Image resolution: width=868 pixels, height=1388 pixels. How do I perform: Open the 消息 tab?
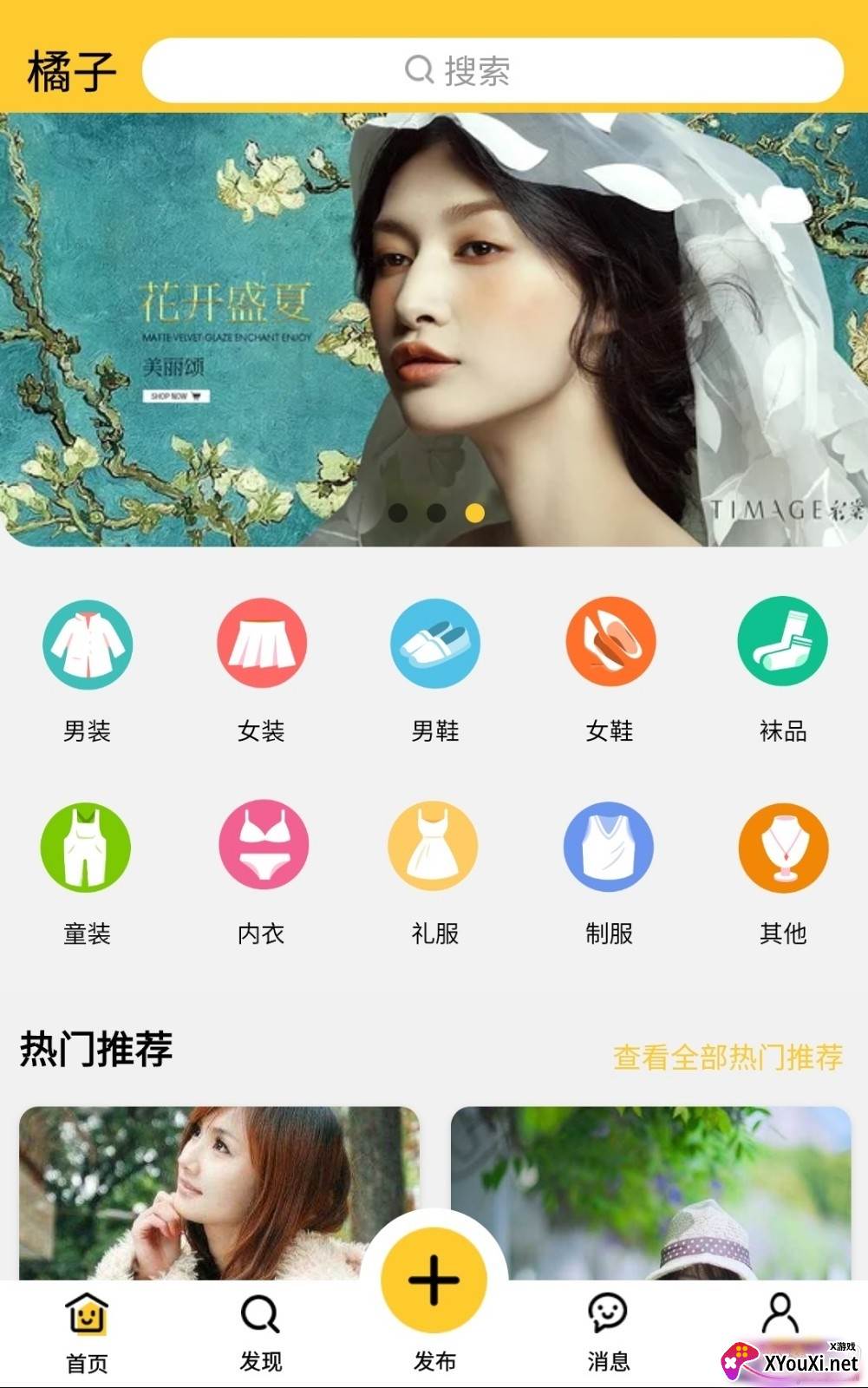pyautogui.click(x=608, y=1332)
